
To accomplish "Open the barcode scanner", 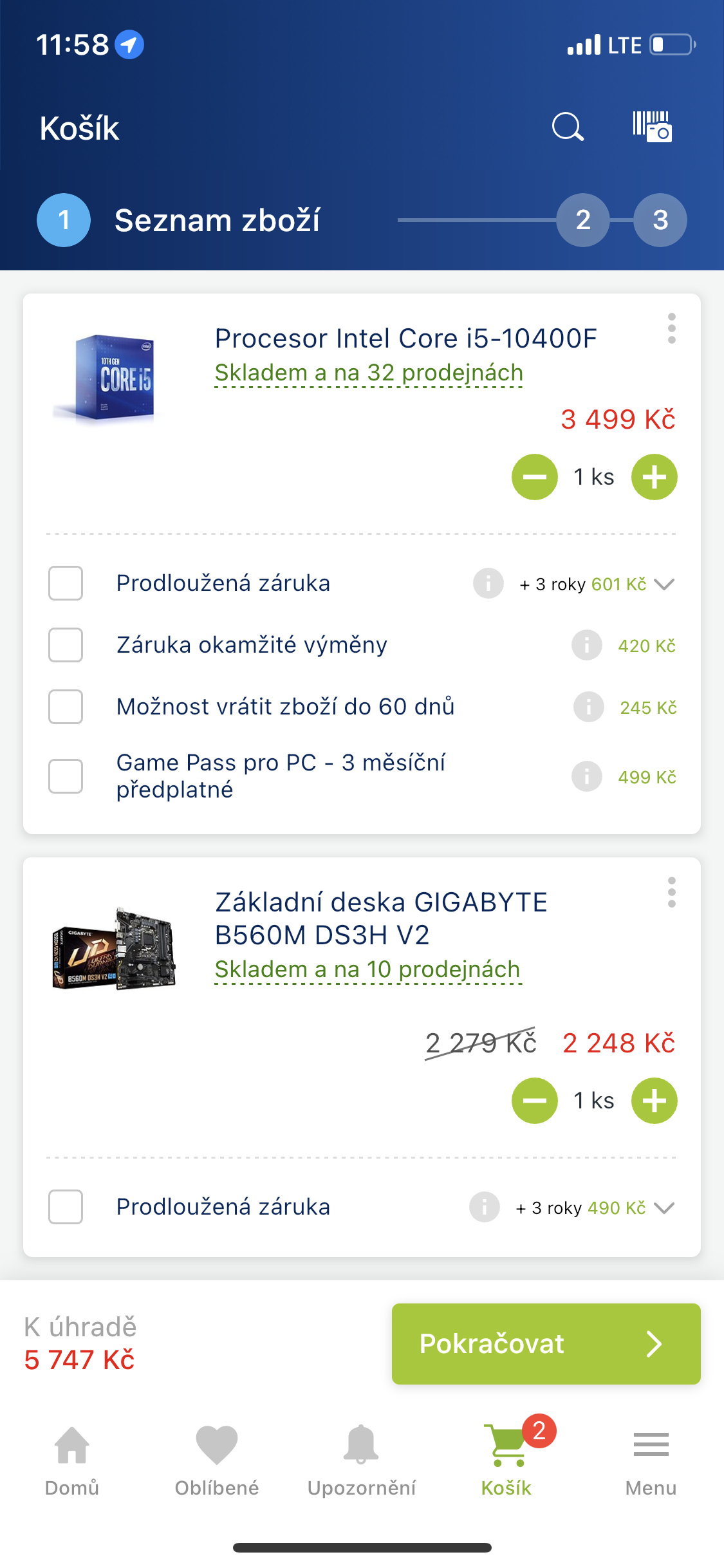I will [x=651, y=127].
